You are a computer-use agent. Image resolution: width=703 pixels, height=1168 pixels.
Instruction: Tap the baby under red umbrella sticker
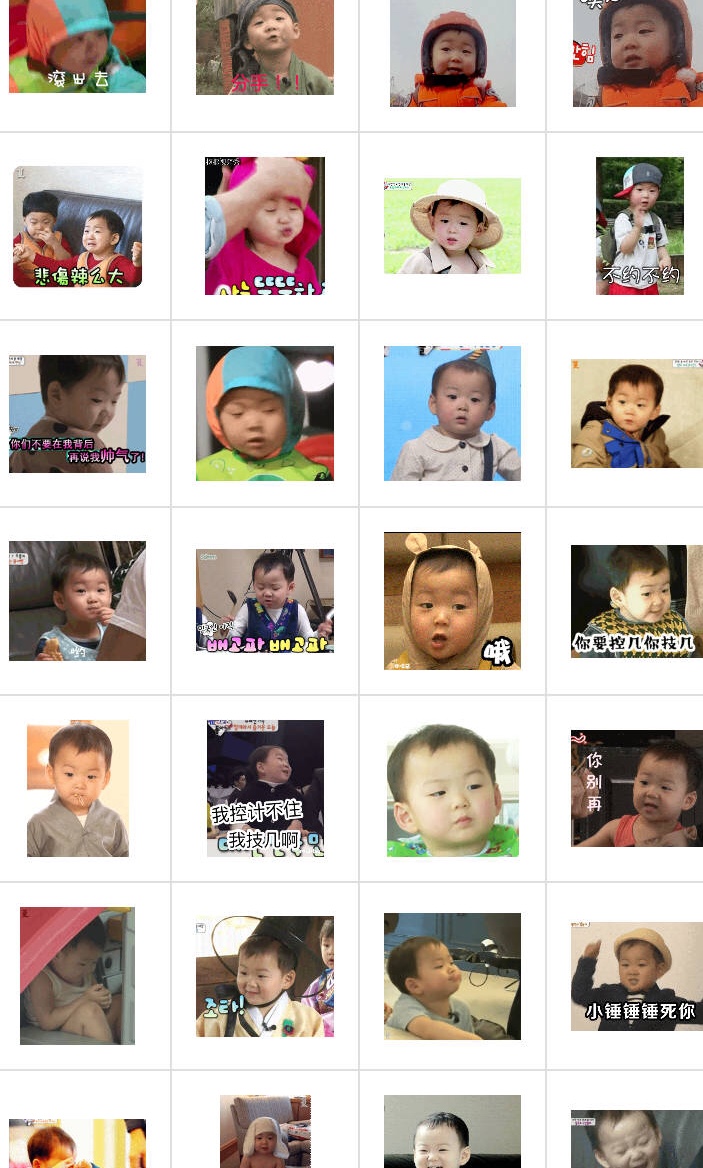(77, 976)
